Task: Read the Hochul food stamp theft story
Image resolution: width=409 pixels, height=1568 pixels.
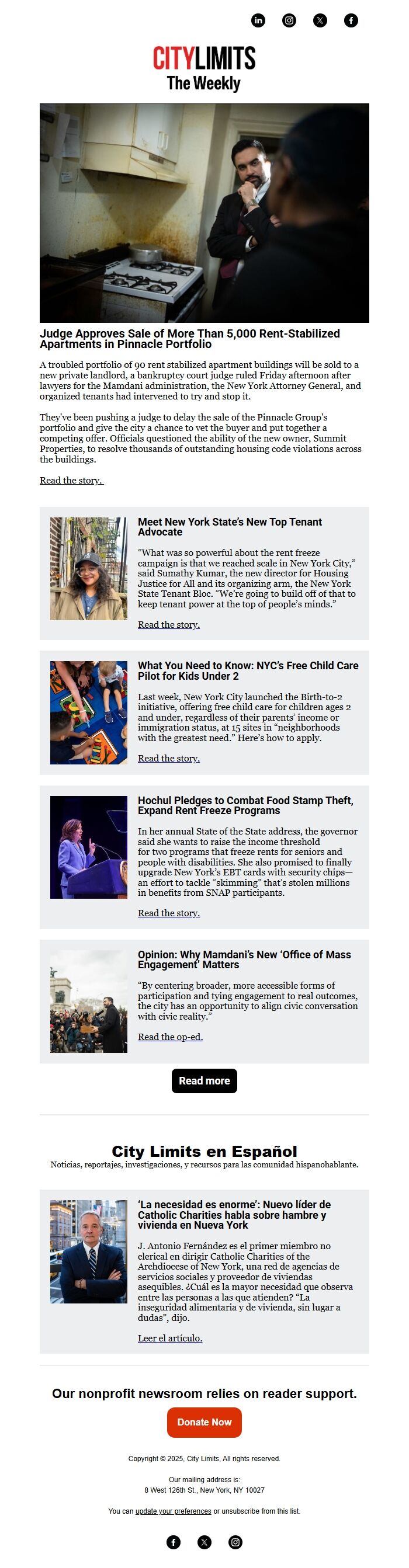Action: pos(169,913)
